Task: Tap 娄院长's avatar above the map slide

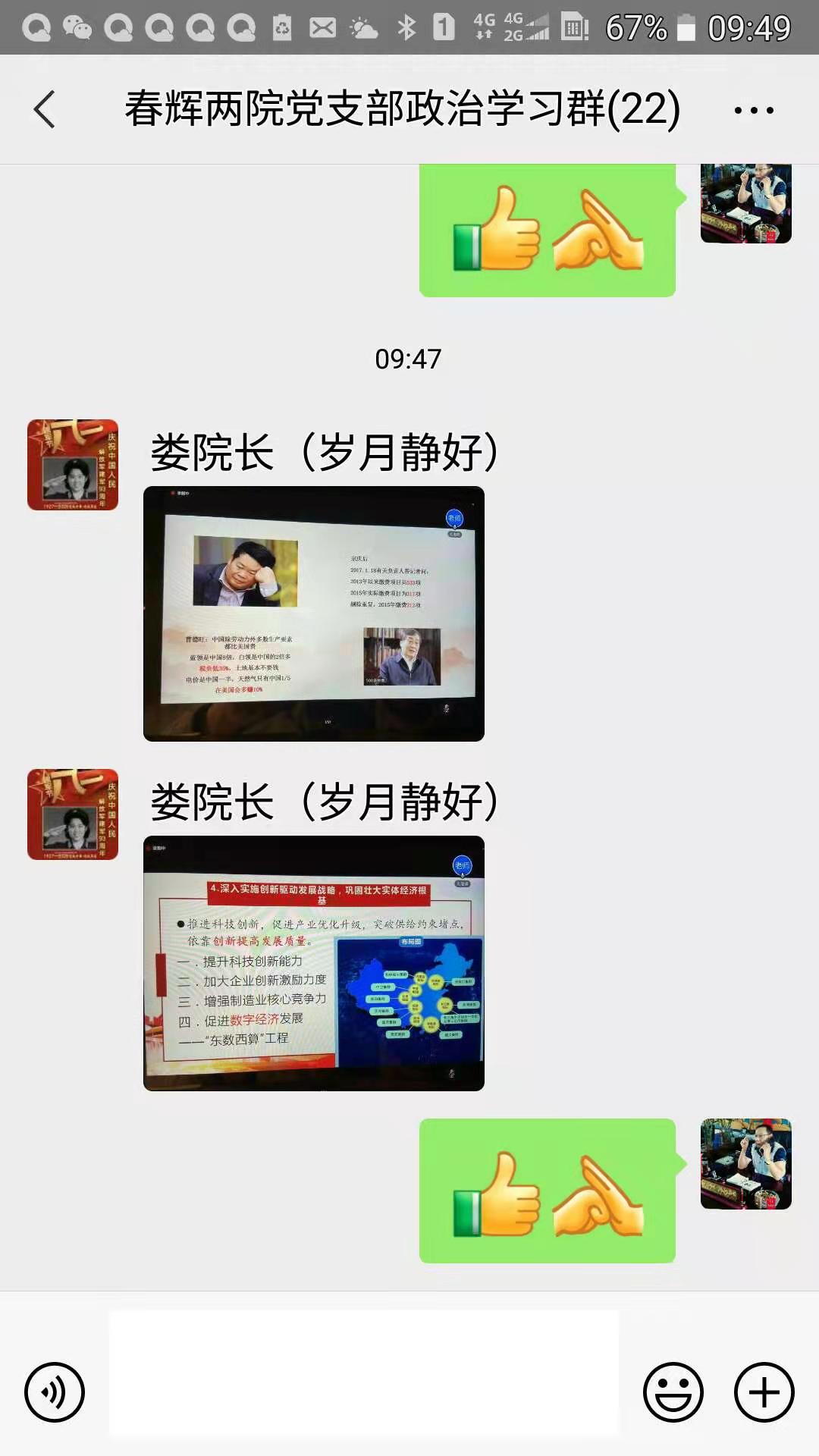Action: 73,814
